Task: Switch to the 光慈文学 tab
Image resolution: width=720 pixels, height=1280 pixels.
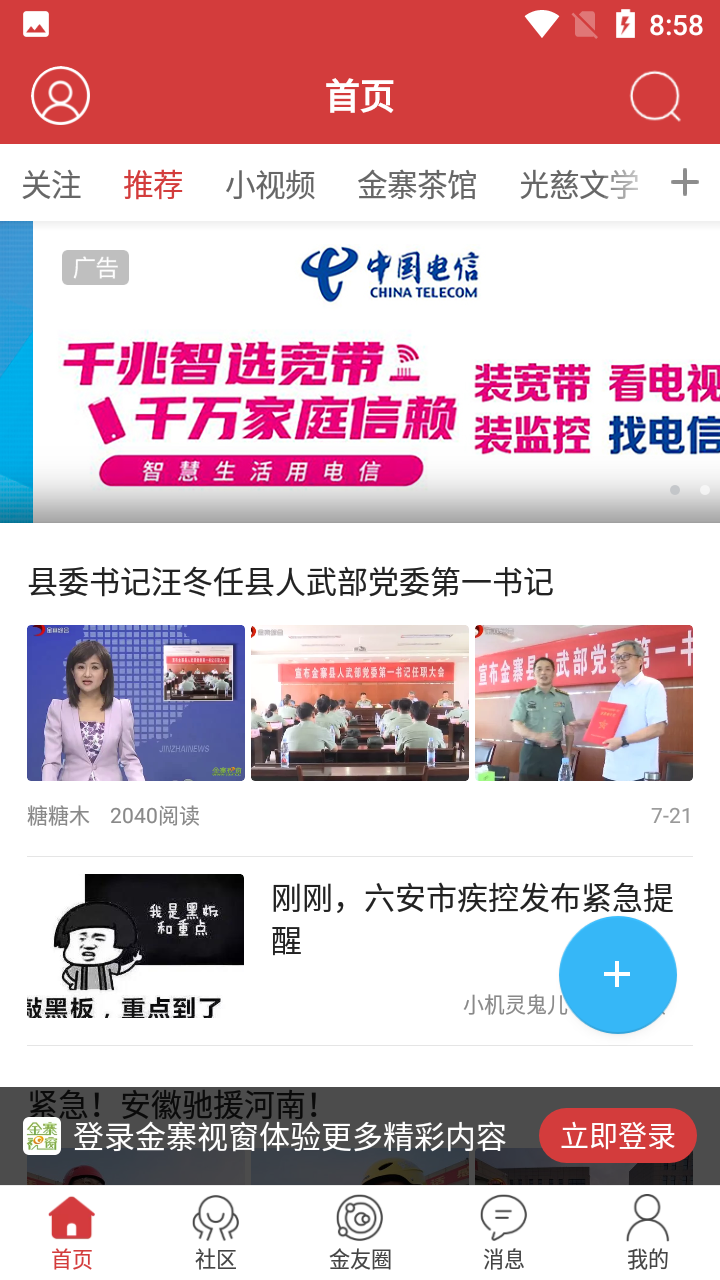Action: 578,185
